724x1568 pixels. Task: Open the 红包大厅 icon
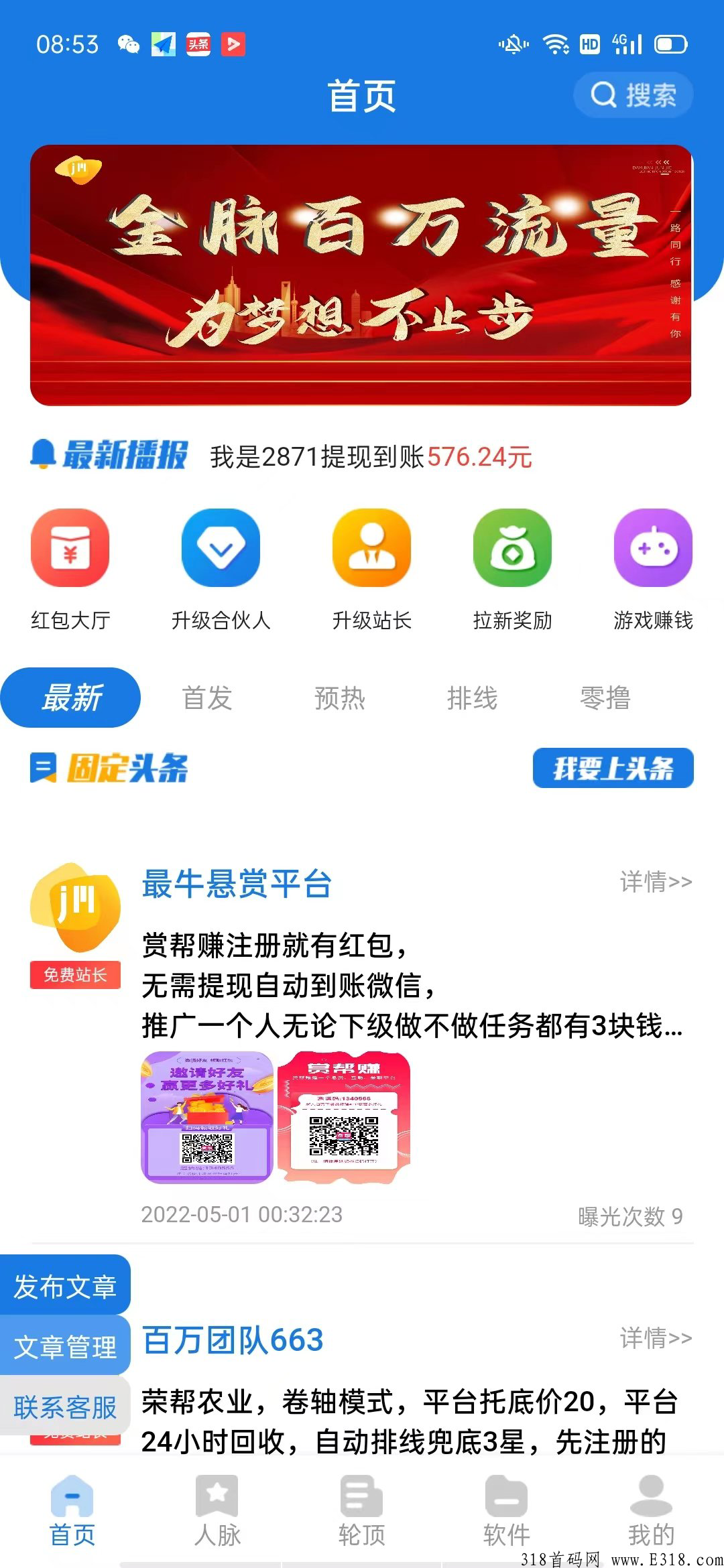pyautogui.click(x=72, y=549)
